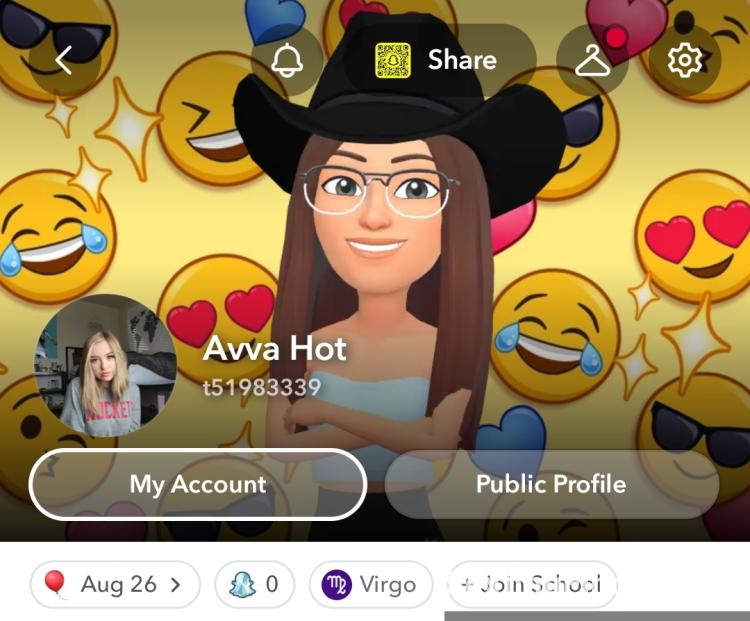Open My Account
The image size is (750, 621).
tap(198, 485)
